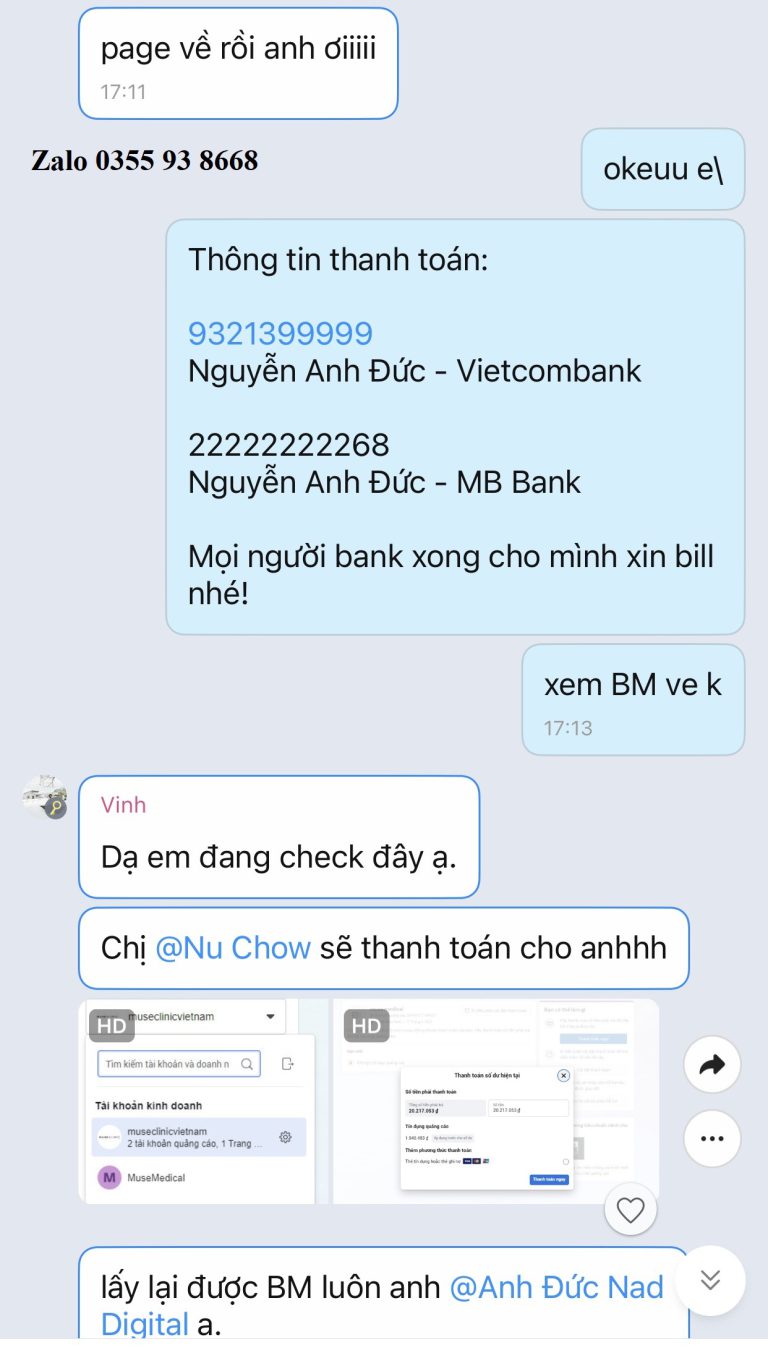Open settings via the gear icon next to museclinicvietnam
The width and height of the screenshot is (768, 1358).
point(284,1136)
